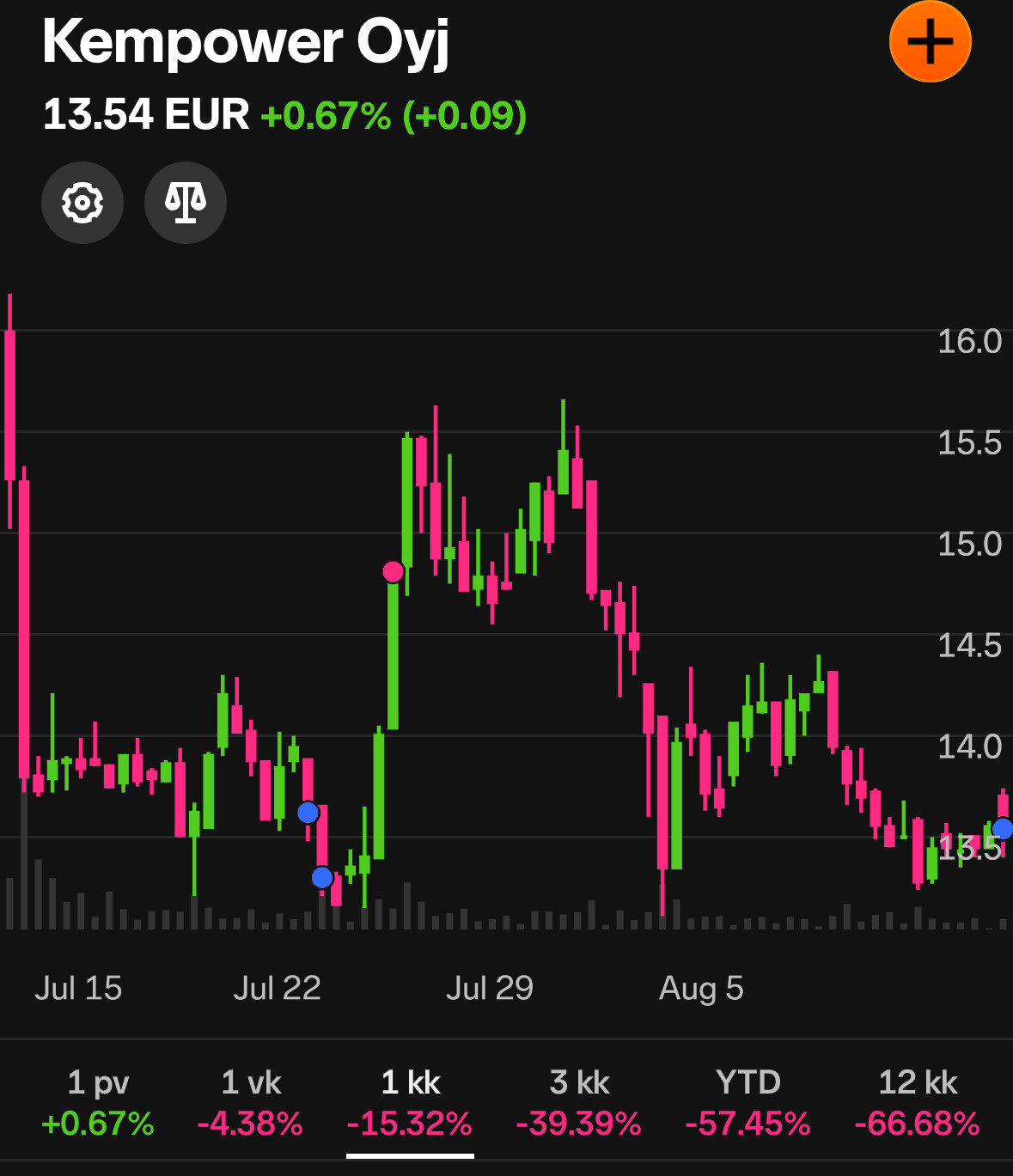Switch to the 1 pv range
This screenshot has width=1013, height=1176.
(x=98, y=1102)
